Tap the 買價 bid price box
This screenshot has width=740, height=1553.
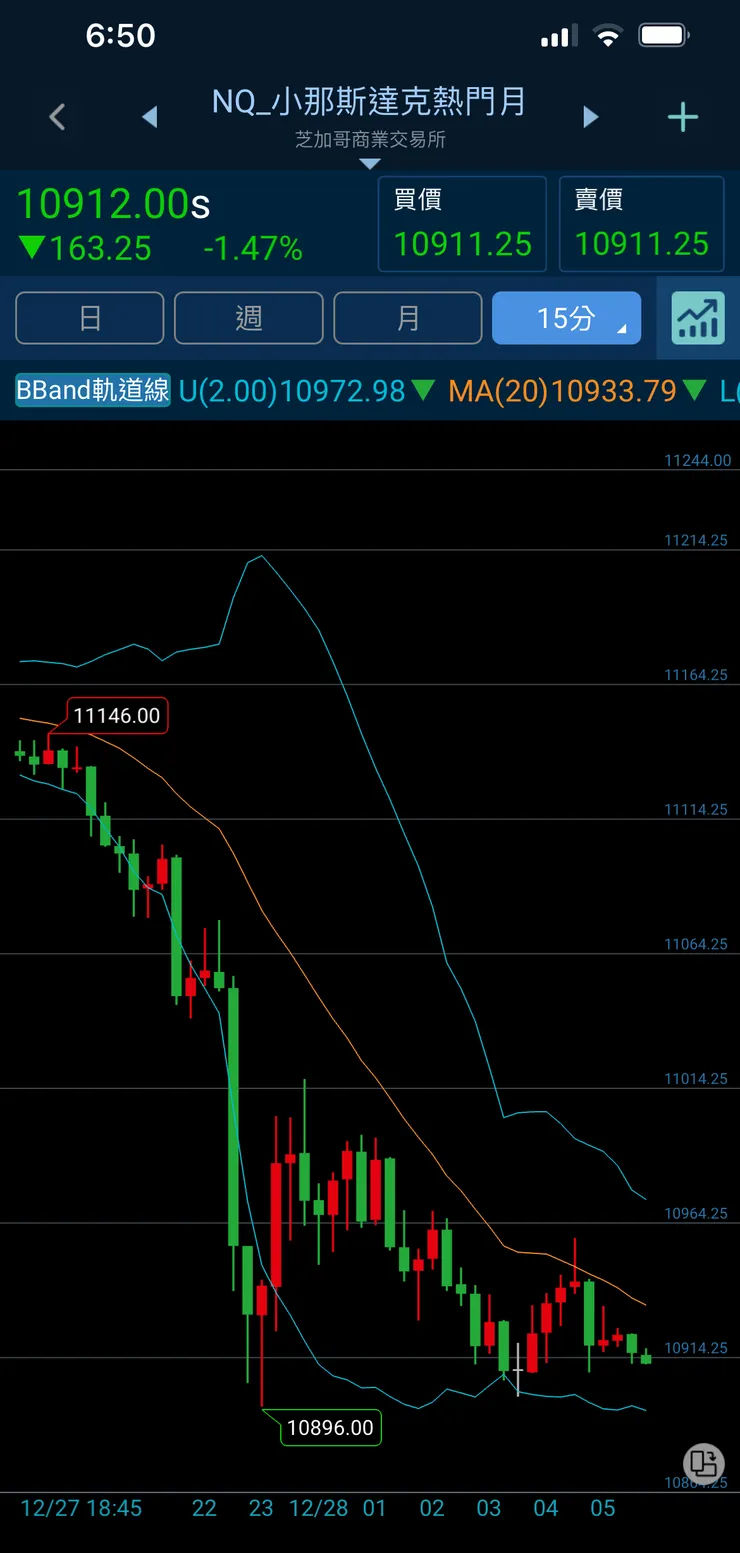coord(462,224)
